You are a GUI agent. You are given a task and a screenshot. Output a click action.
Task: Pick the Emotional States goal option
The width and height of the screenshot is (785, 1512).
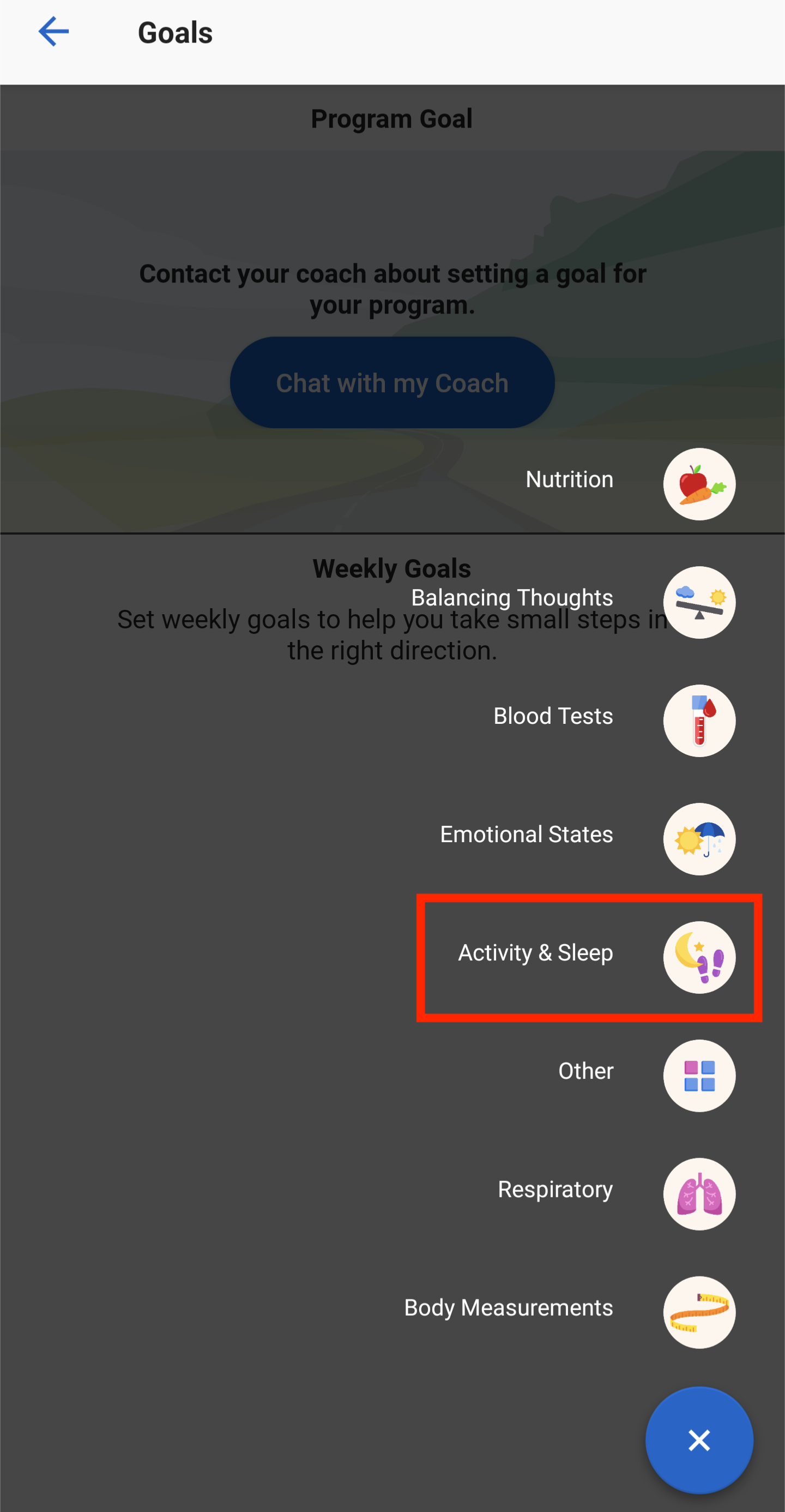tap(698, 839)
